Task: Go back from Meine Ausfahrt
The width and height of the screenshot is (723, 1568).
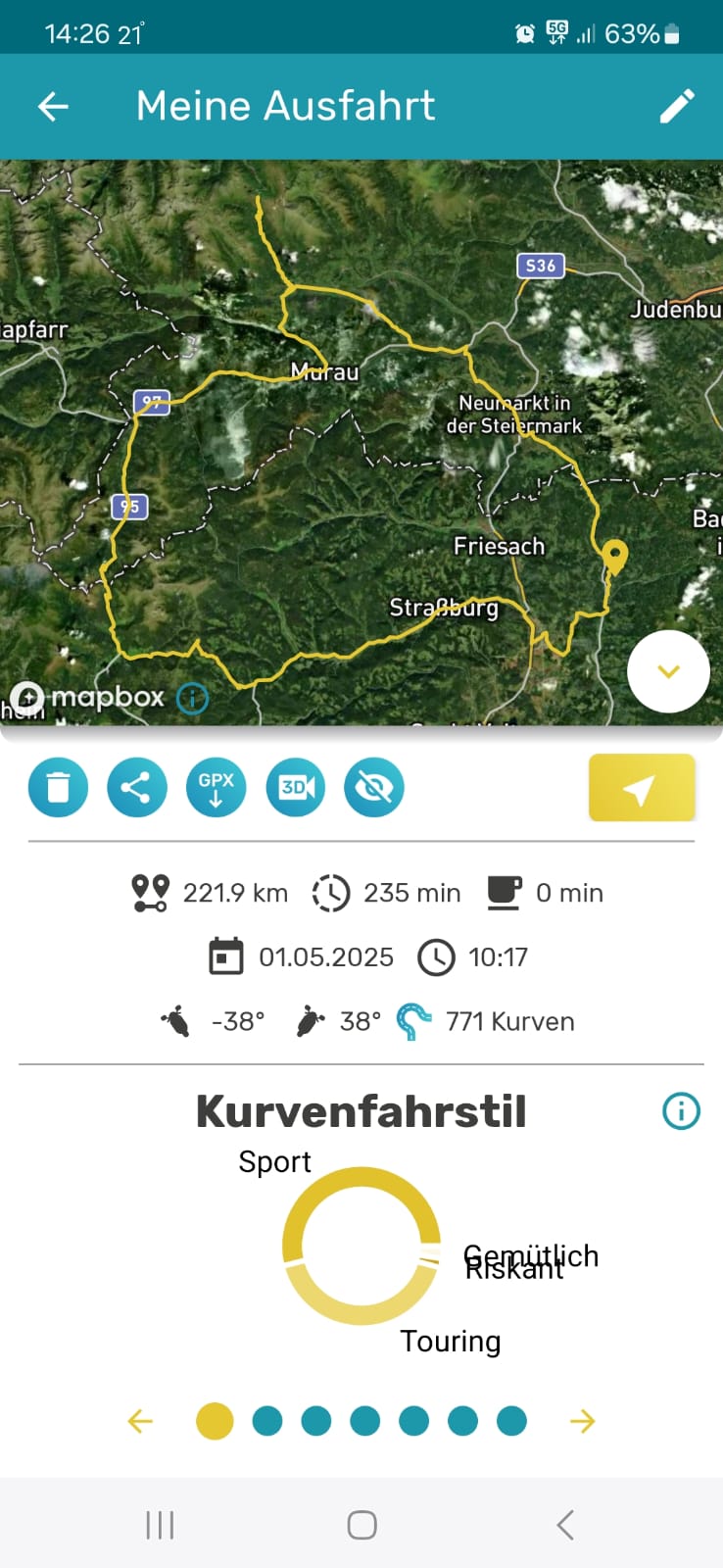Action: tap(53, 106)
